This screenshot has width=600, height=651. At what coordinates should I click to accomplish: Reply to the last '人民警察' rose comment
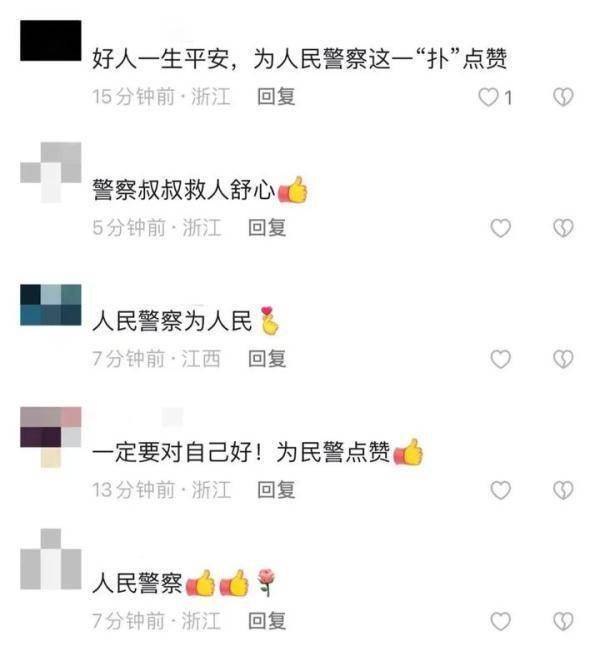coord(267,621)
